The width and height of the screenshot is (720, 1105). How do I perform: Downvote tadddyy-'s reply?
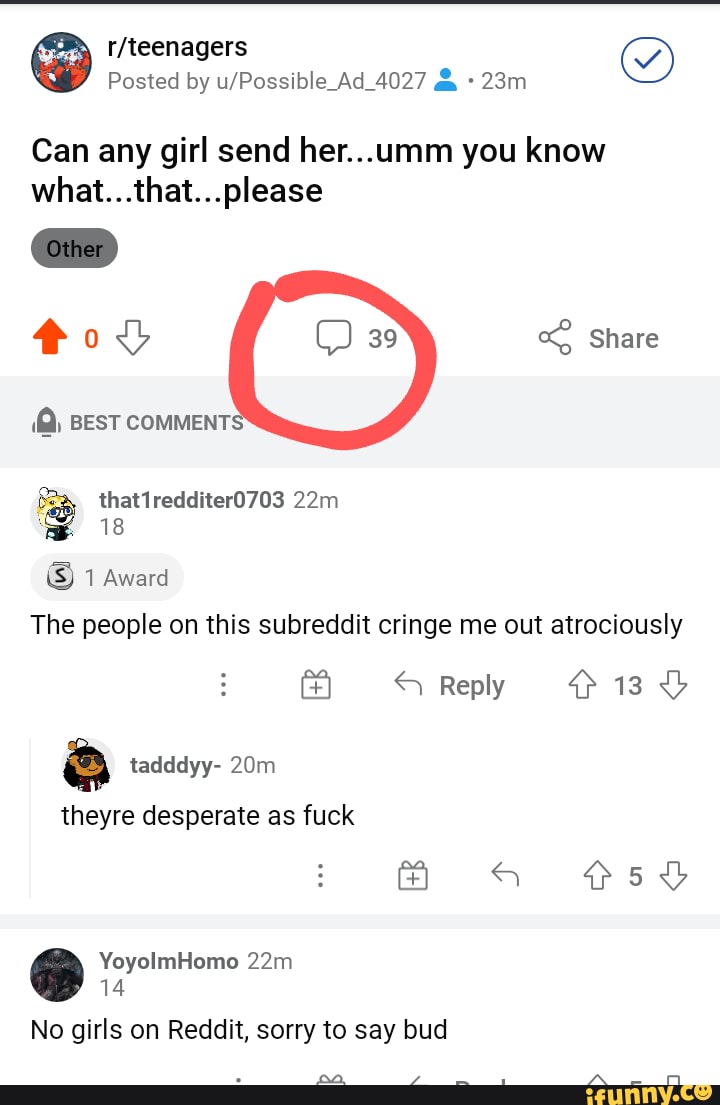673,877
